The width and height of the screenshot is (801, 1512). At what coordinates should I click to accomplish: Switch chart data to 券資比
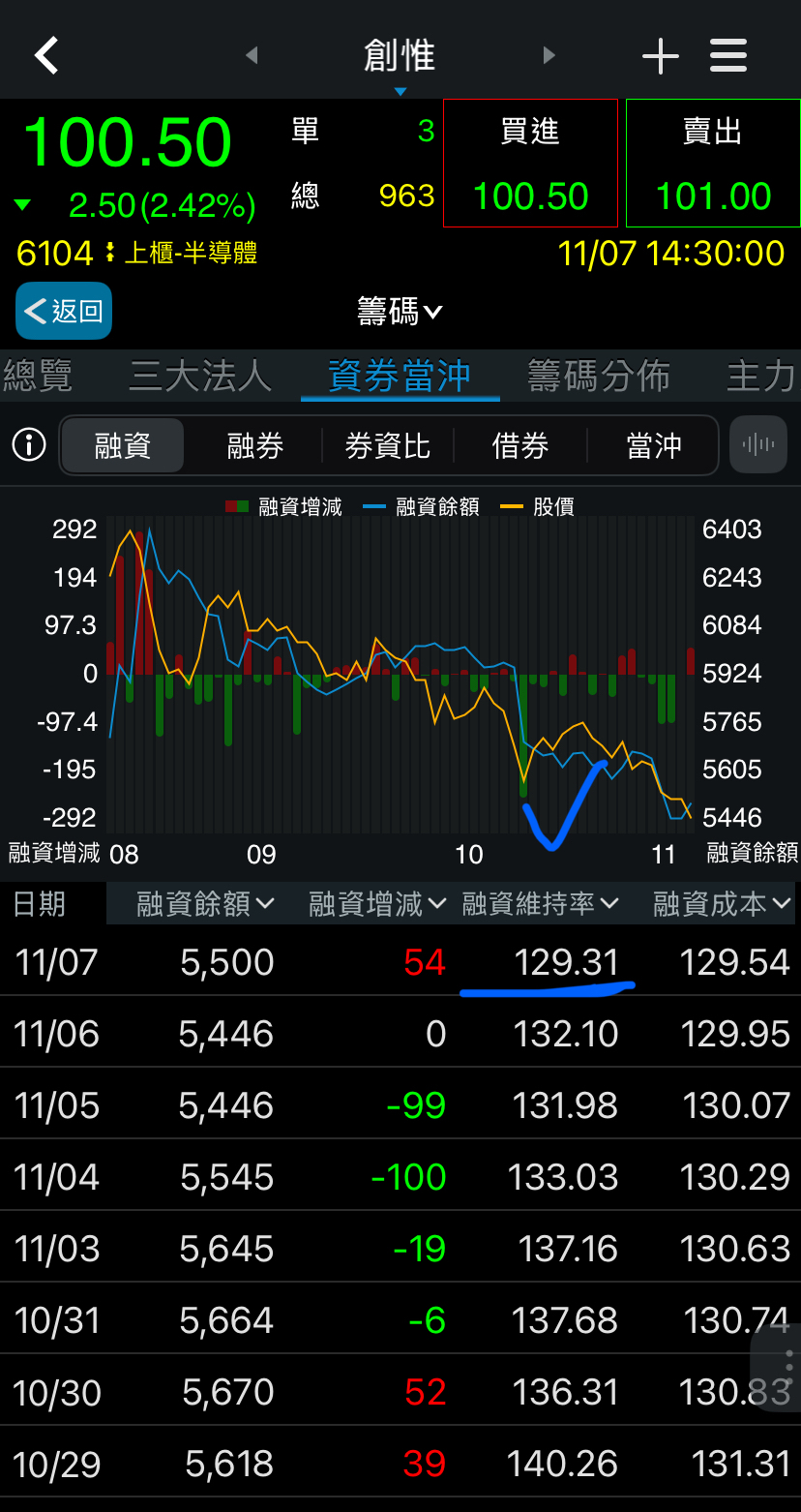[387, 444]
